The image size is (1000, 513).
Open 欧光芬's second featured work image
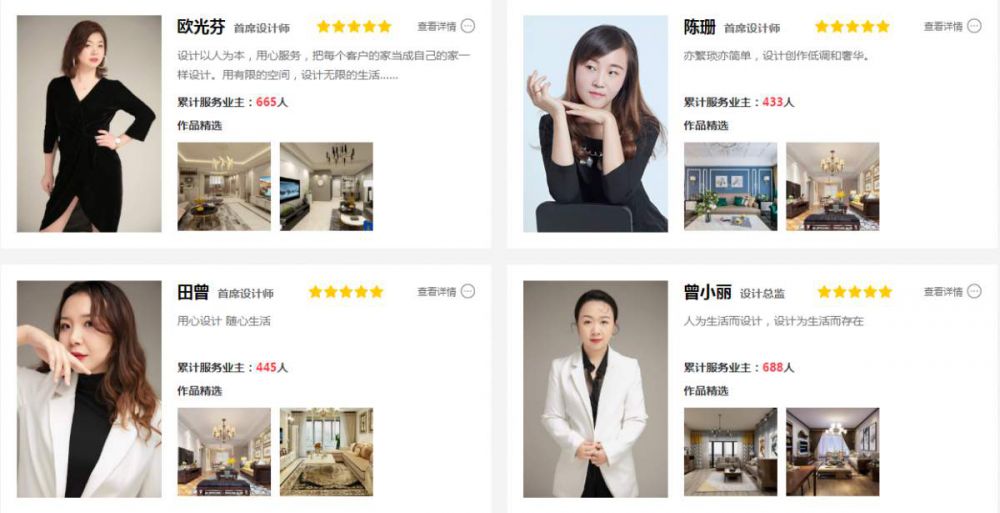pyautogui.click(x=326, y=186)
